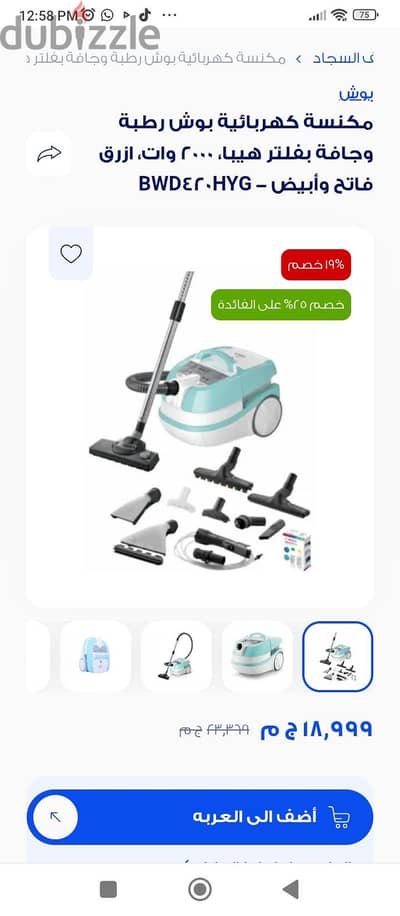Viewport: 400px width, 916px height.
Task: Select thumbnail of vacuum with all accessories
Action: [338, 656]
